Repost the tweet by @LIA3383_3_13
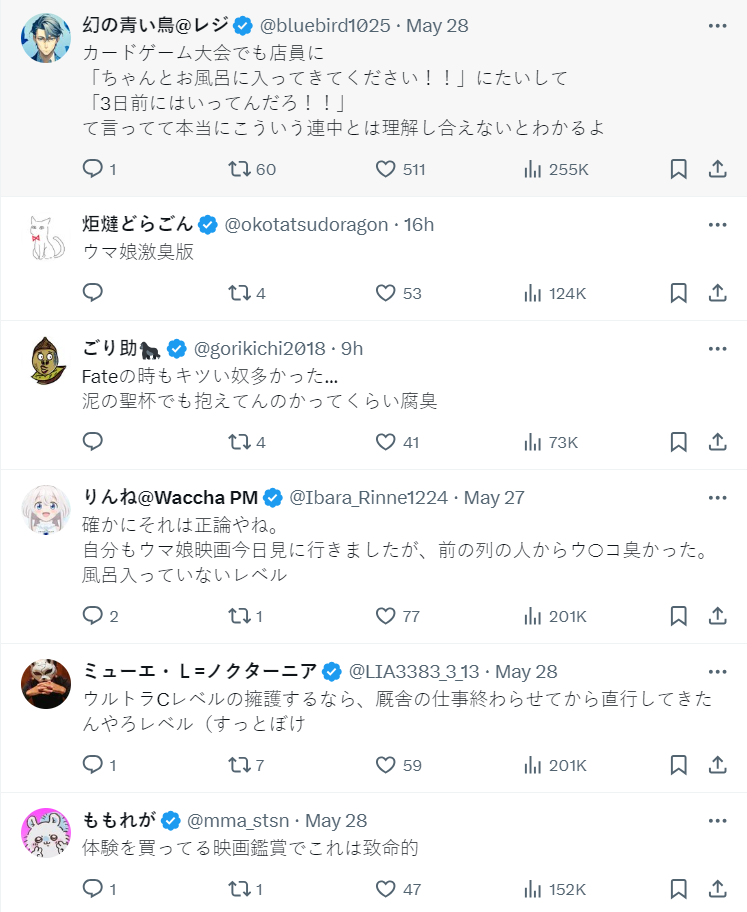The image size is (747, 912). 239,765
